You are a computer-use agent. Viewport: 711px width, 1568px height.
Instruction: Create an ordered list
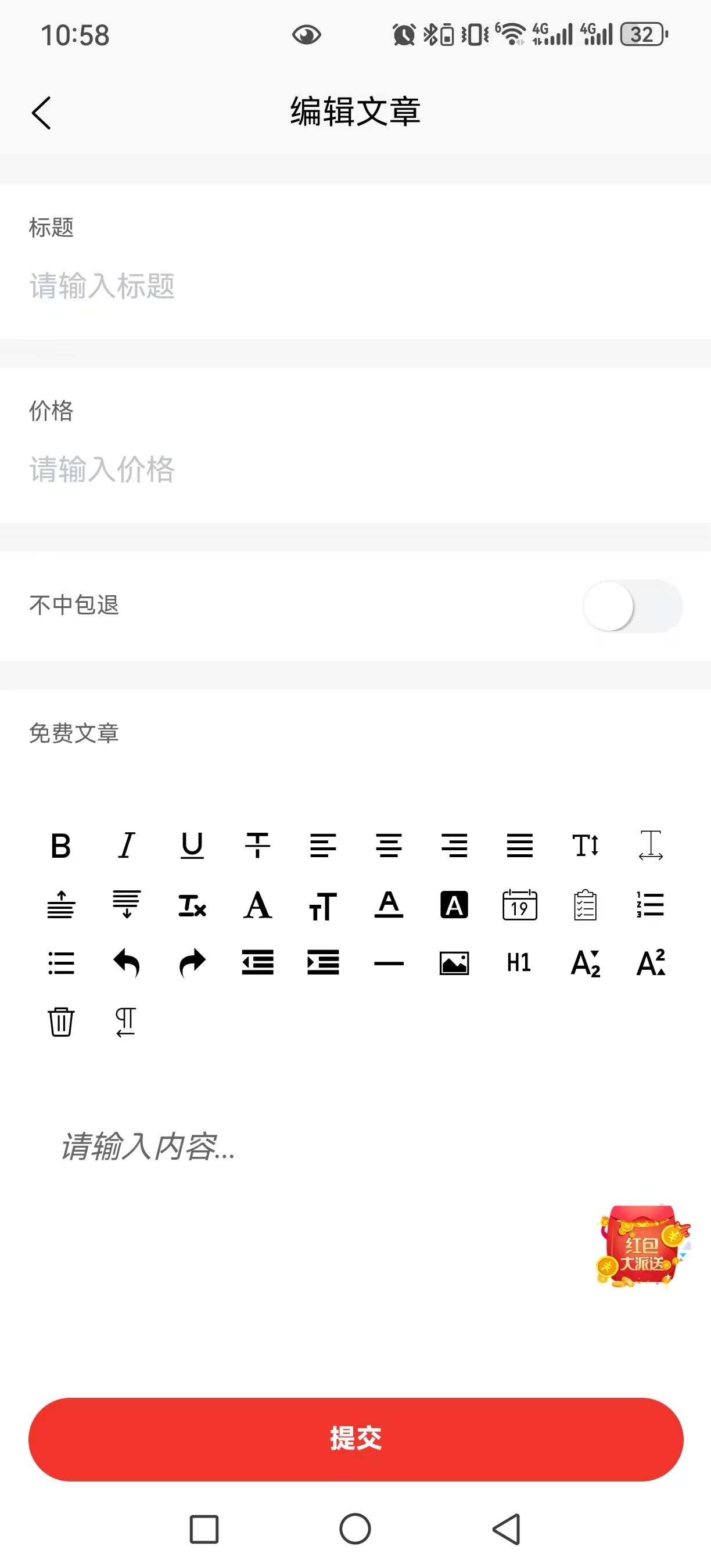coord(649,905)
